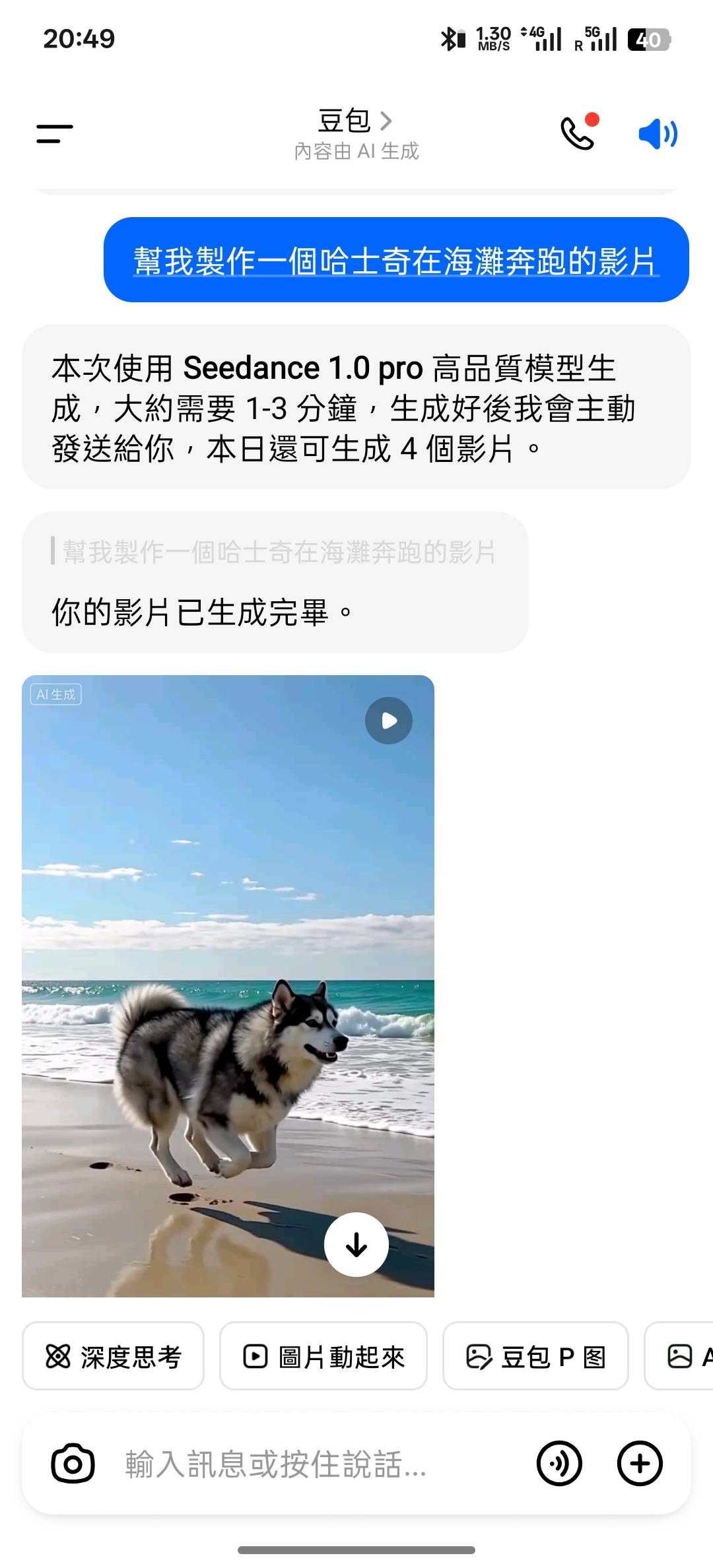Tap the quoted prompt in the reply bubble
Screen dimensions: 713x1568
(279, 552)
